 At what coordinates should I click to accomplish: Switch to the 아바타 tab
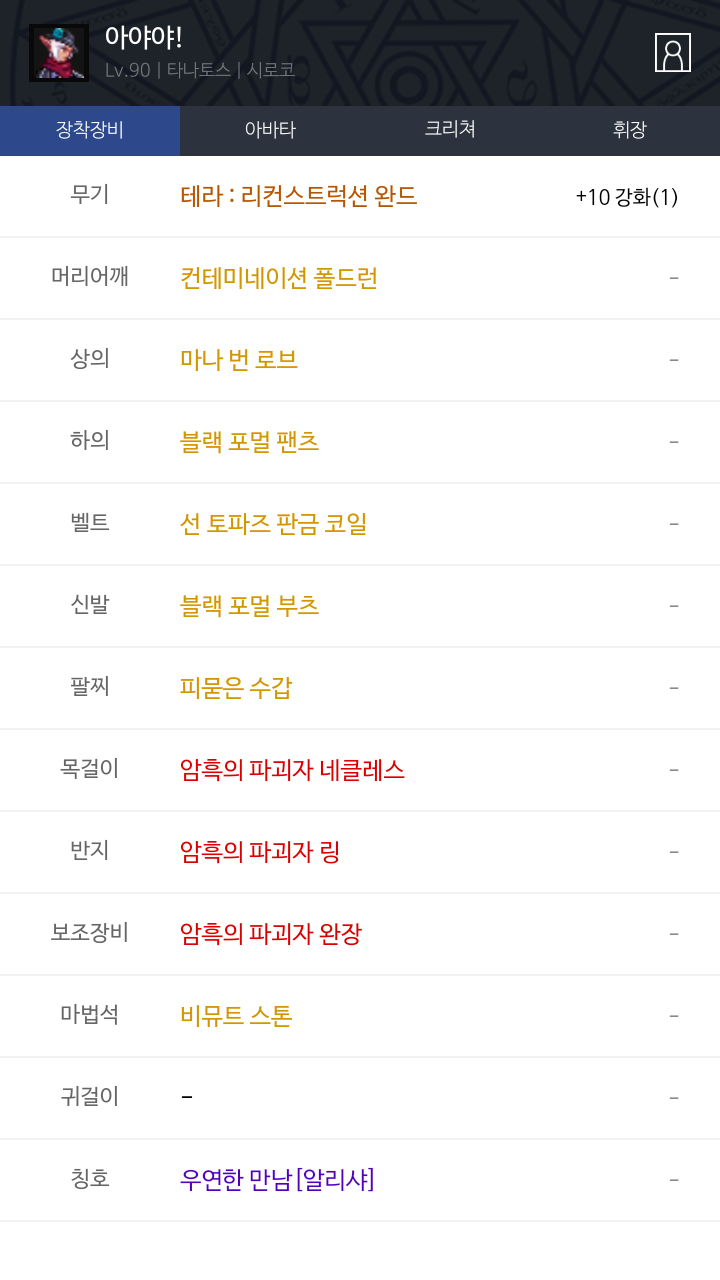click(x=270, y=130)
